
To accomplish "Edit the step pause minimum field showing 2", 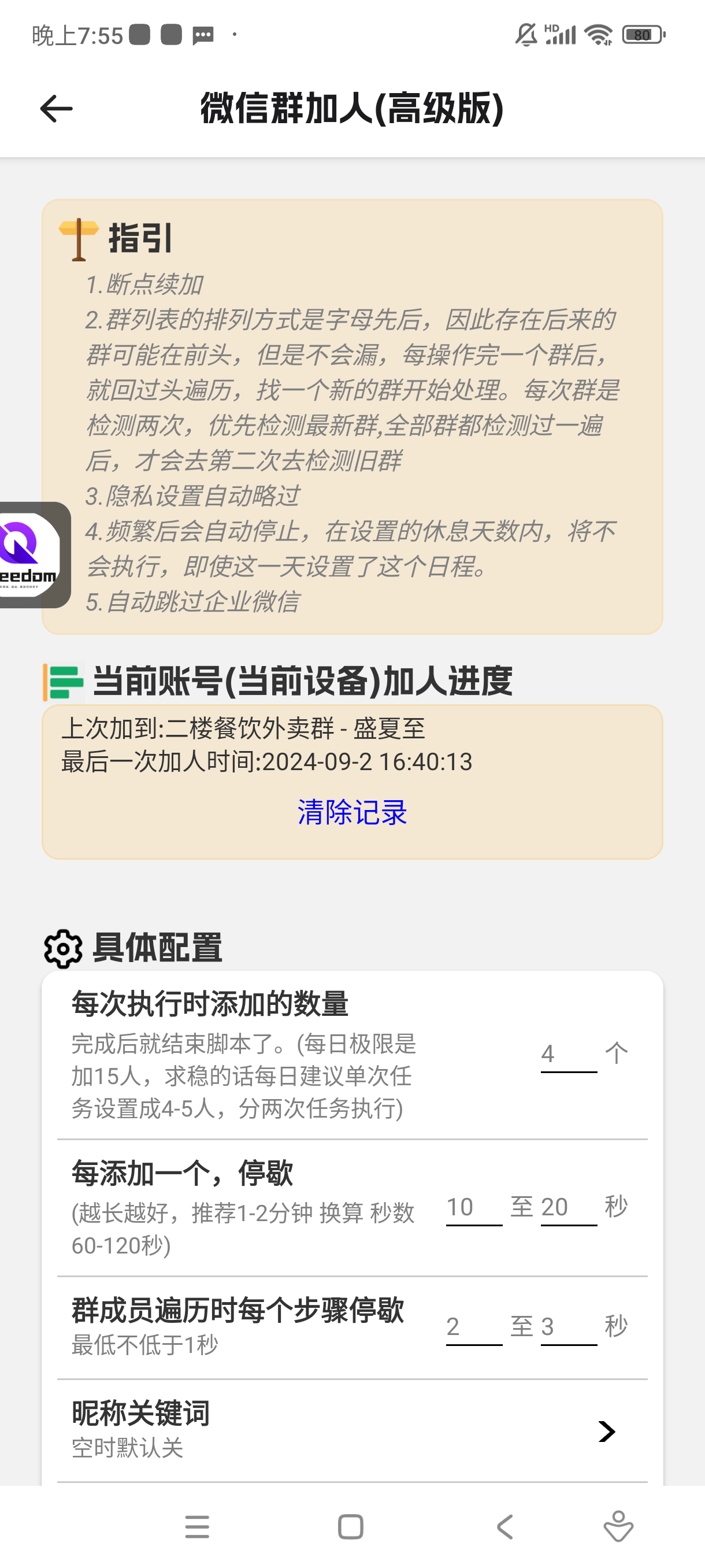I will pos(474,1327).
